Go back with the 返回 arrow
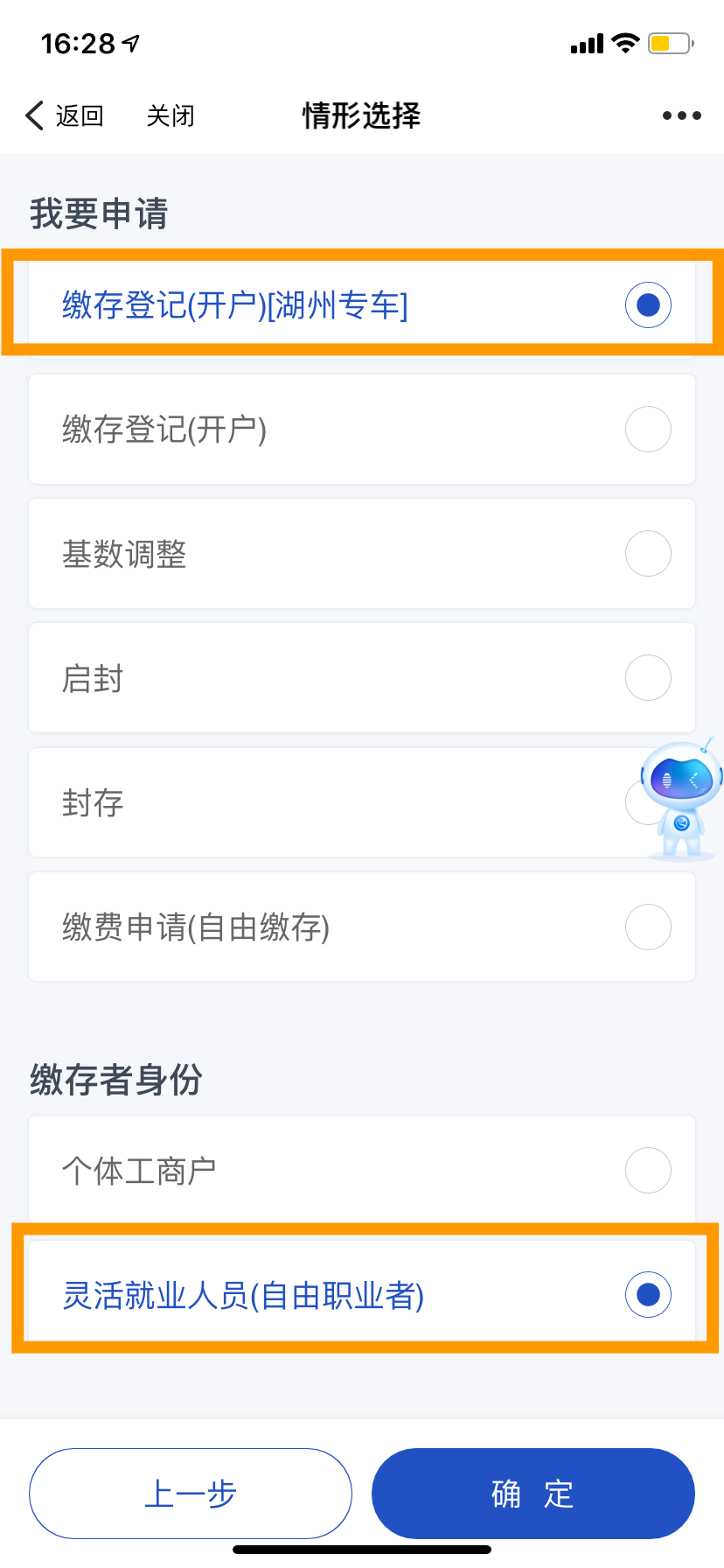Screen dimensions: 724x1568 (x=64, y=115)
